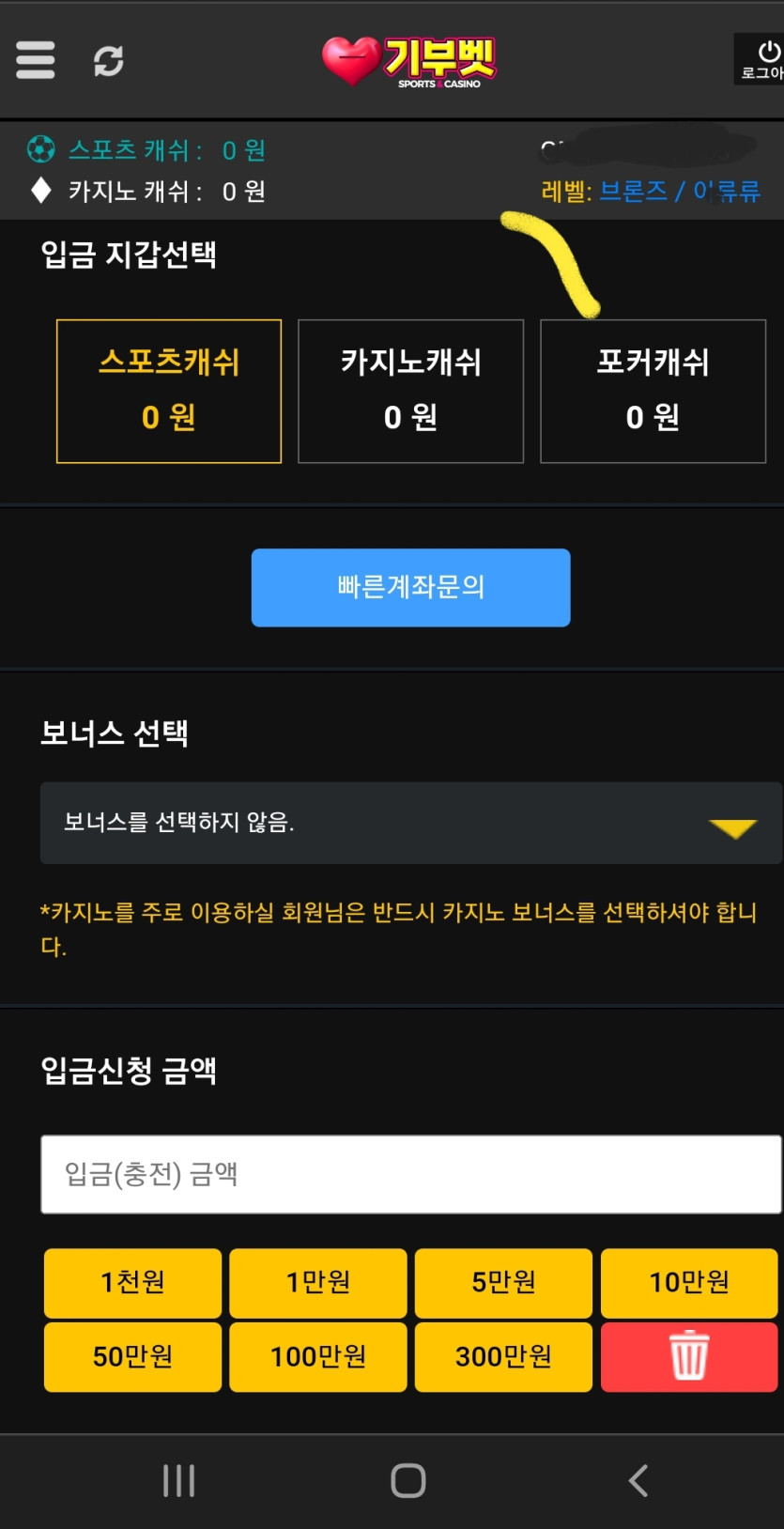The image size is (784, 1529).
Task: Add 1만원 to the deposit amount
Action: [x=318, y=1282]
